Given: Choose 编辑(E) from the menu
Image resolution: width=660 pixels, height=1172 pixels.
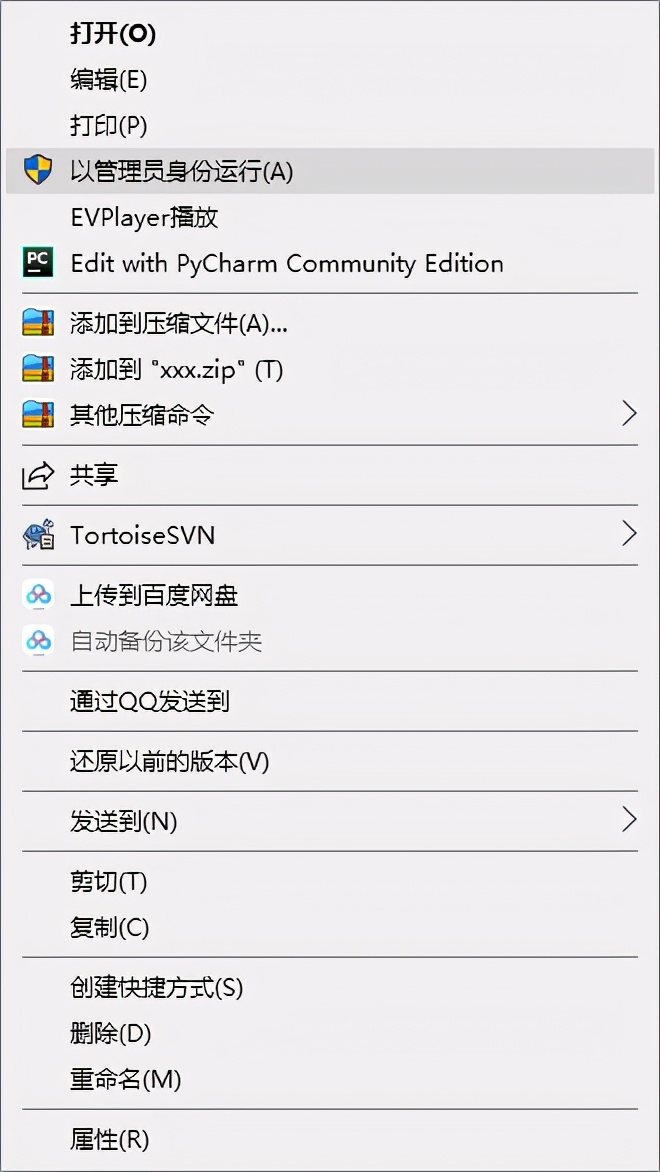Looking at the screenshot, I should [x=108, y=80].
